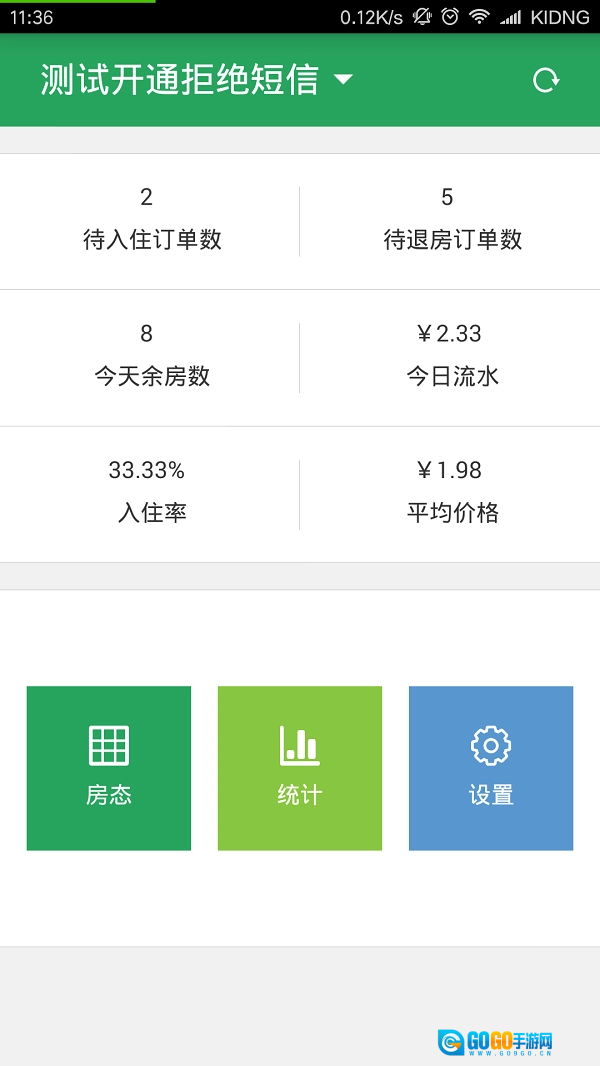Expand the 测试开通拒绝短信 dropdown

coord(343,80)
